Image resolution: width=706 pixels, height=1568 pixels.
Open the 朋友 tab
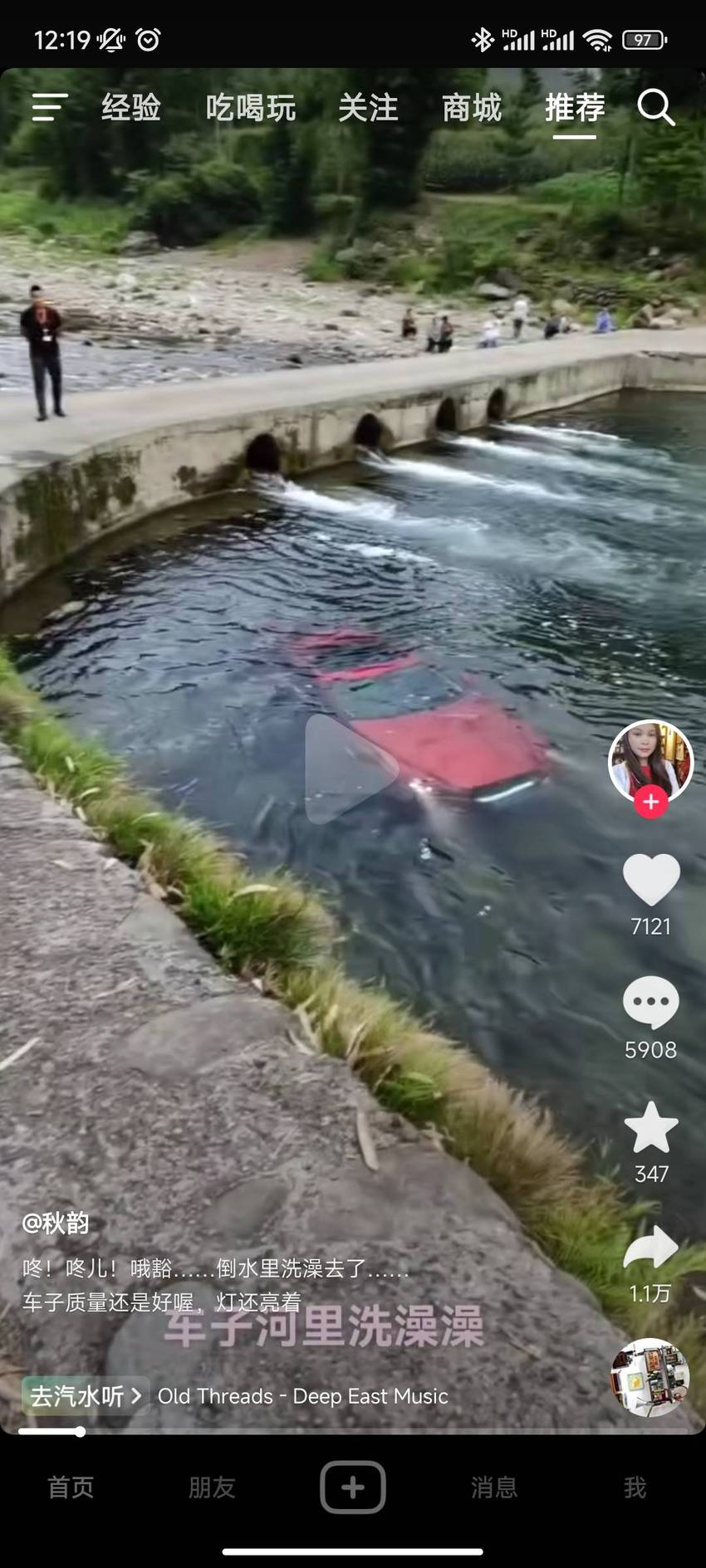212,1487
